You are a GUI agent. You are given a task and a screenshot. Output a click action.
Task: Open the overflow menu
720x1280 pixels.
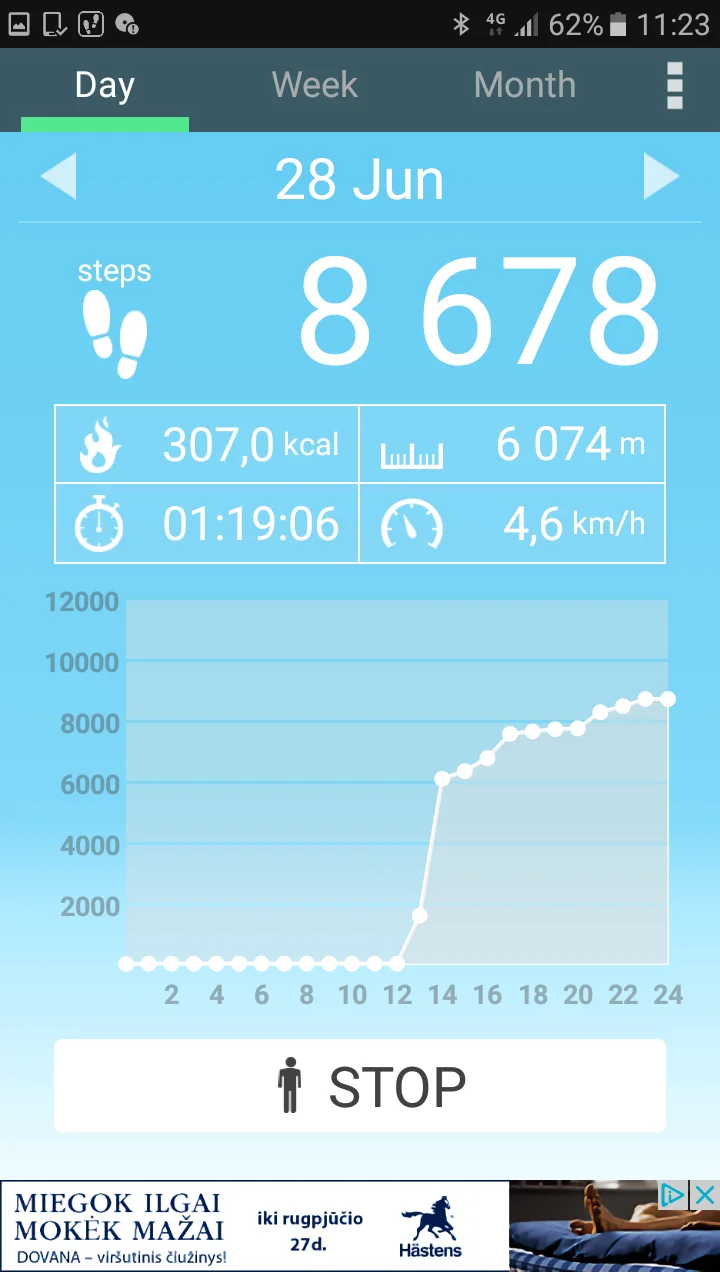(x=675, y=86)
